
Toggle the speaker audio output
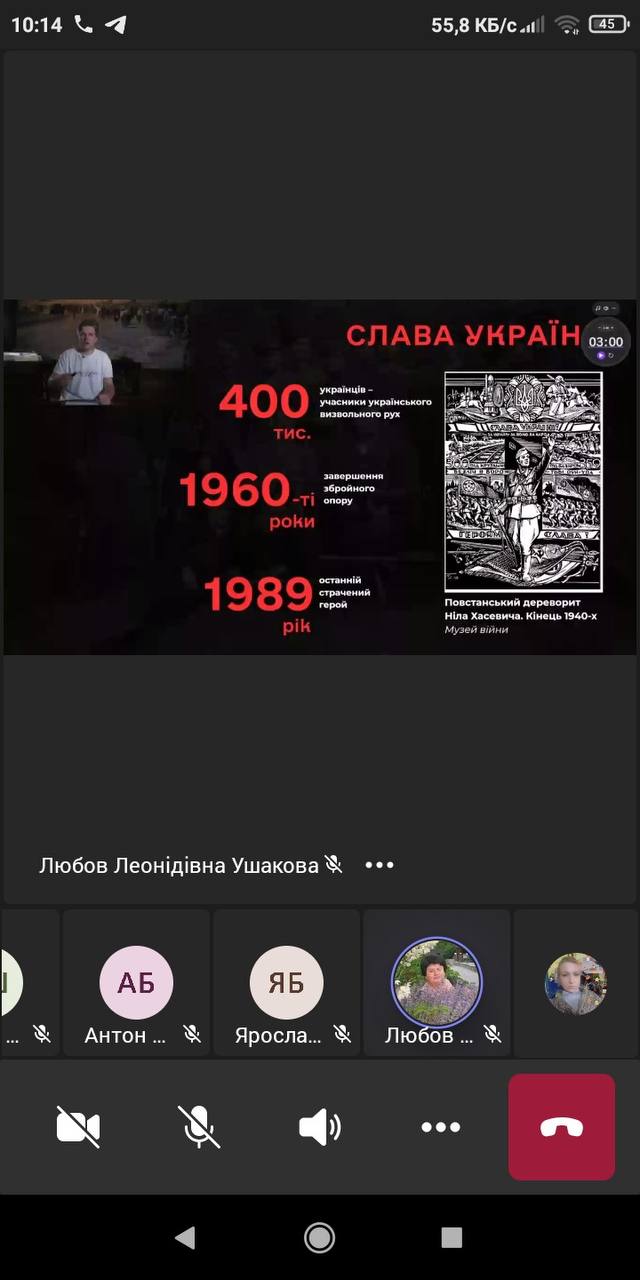tap(320, 1127)
